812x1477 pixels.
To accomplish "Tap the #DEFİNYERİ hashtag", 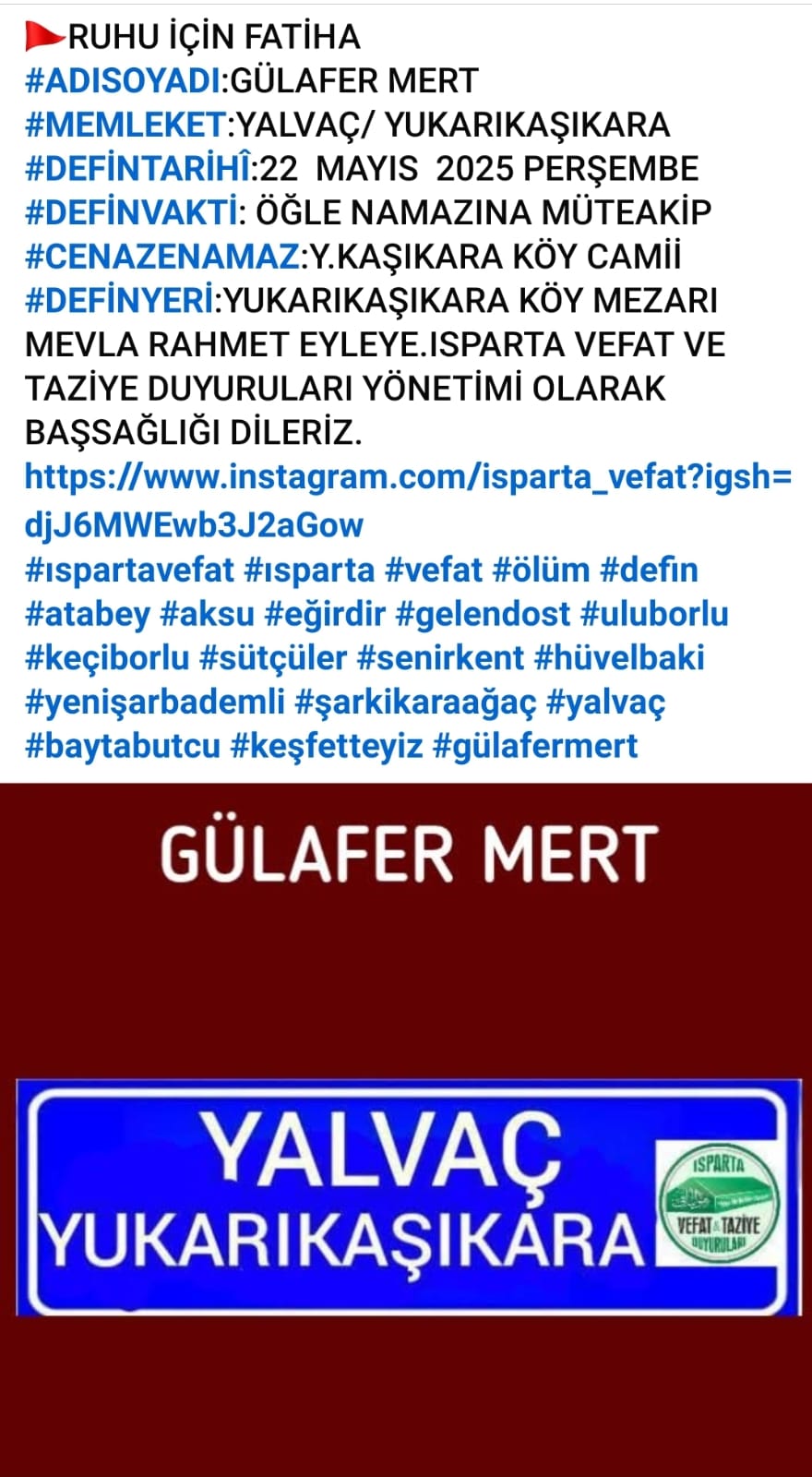I will 120,301.
